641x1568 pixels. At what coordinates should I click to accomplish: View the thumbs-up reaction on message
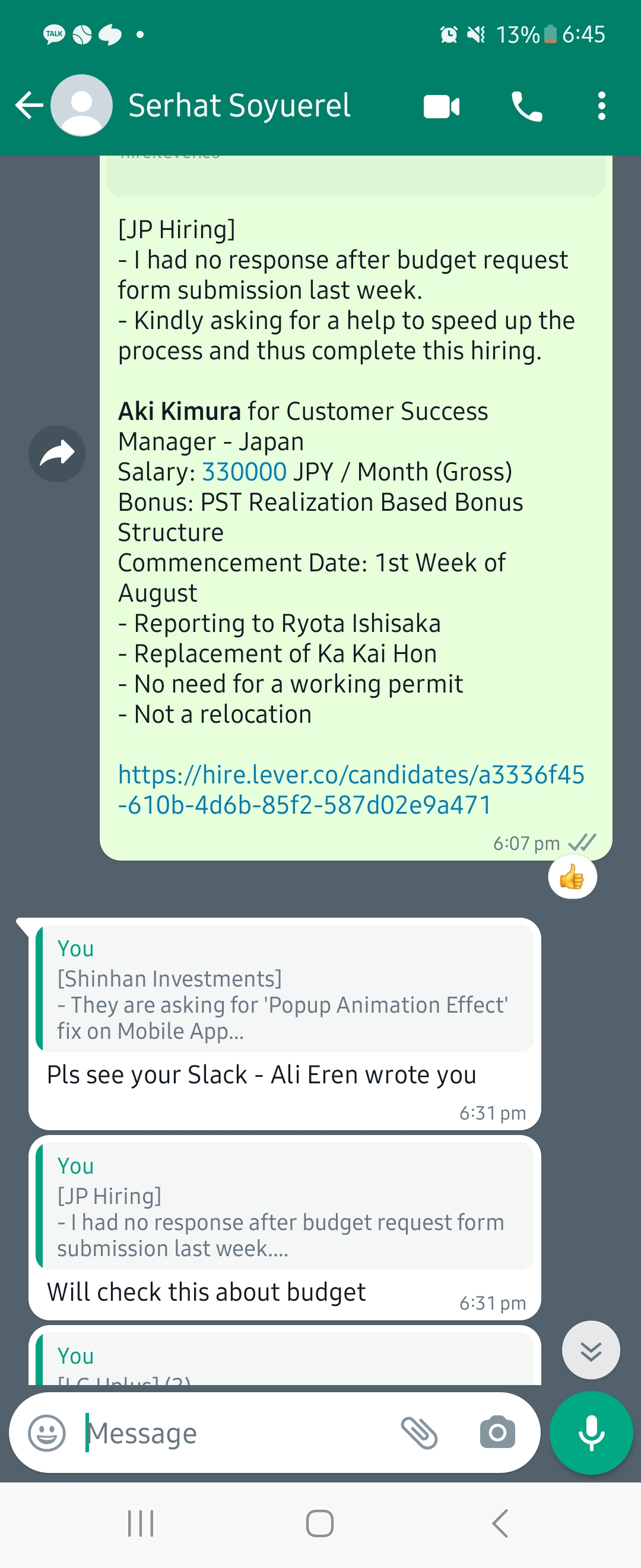572,877
